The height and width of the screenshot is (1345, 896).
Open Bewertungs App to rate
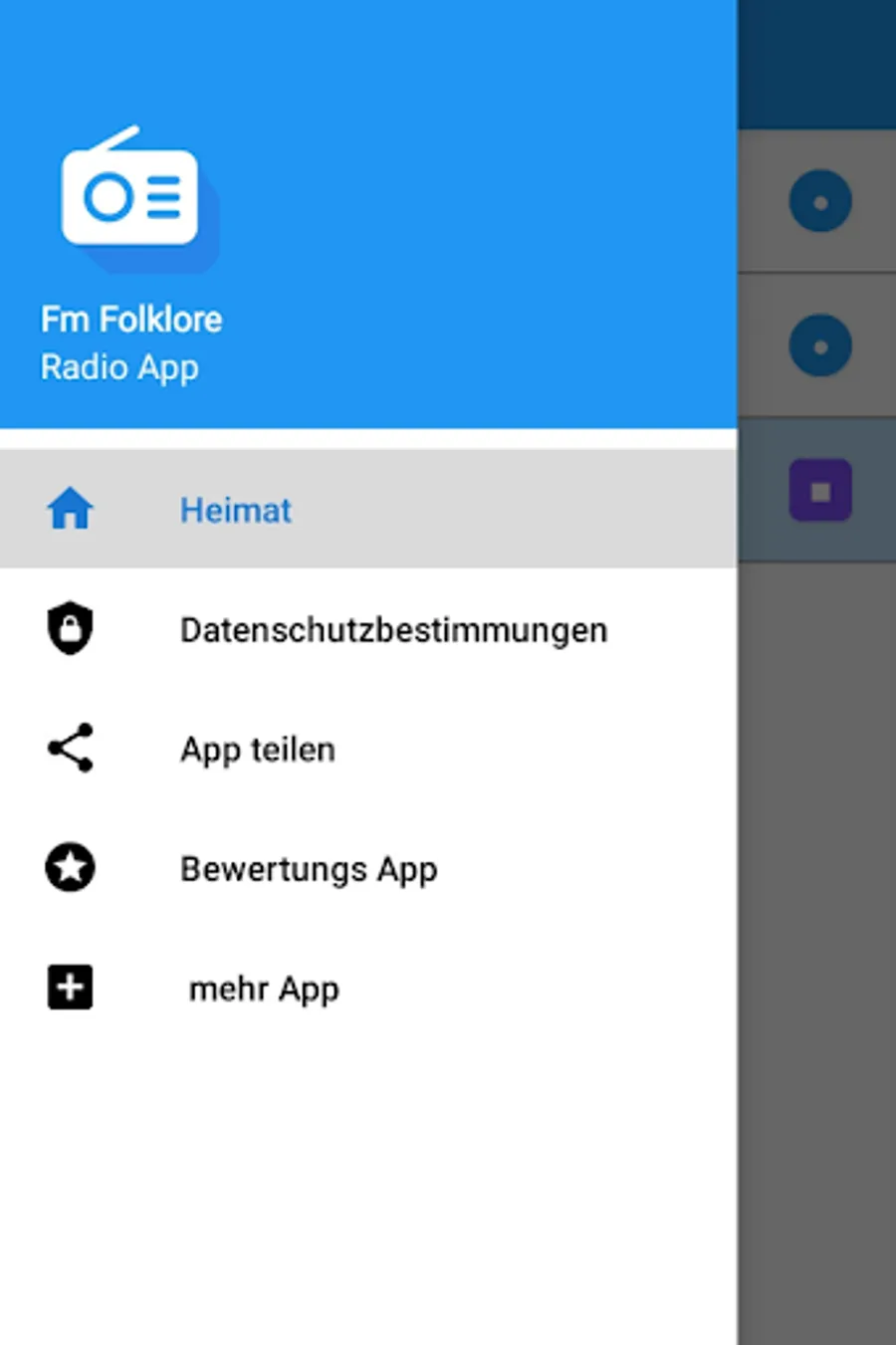point(368,868)
